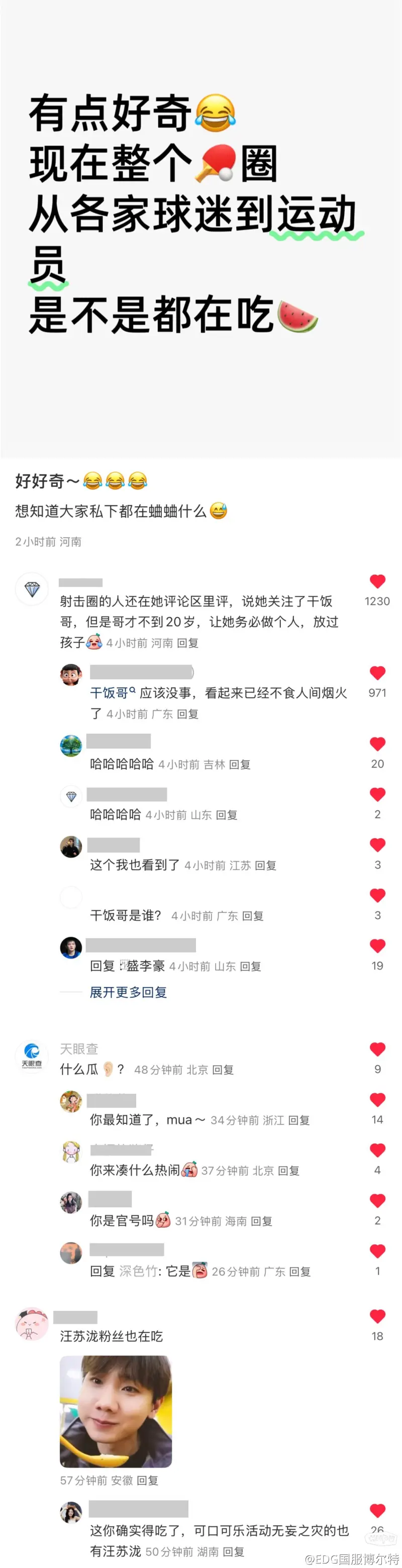Reply to the 哈哈哈哈哈 comment from 吉林
The width and height of the screenshot is (402, 1568).
(240, 765)
